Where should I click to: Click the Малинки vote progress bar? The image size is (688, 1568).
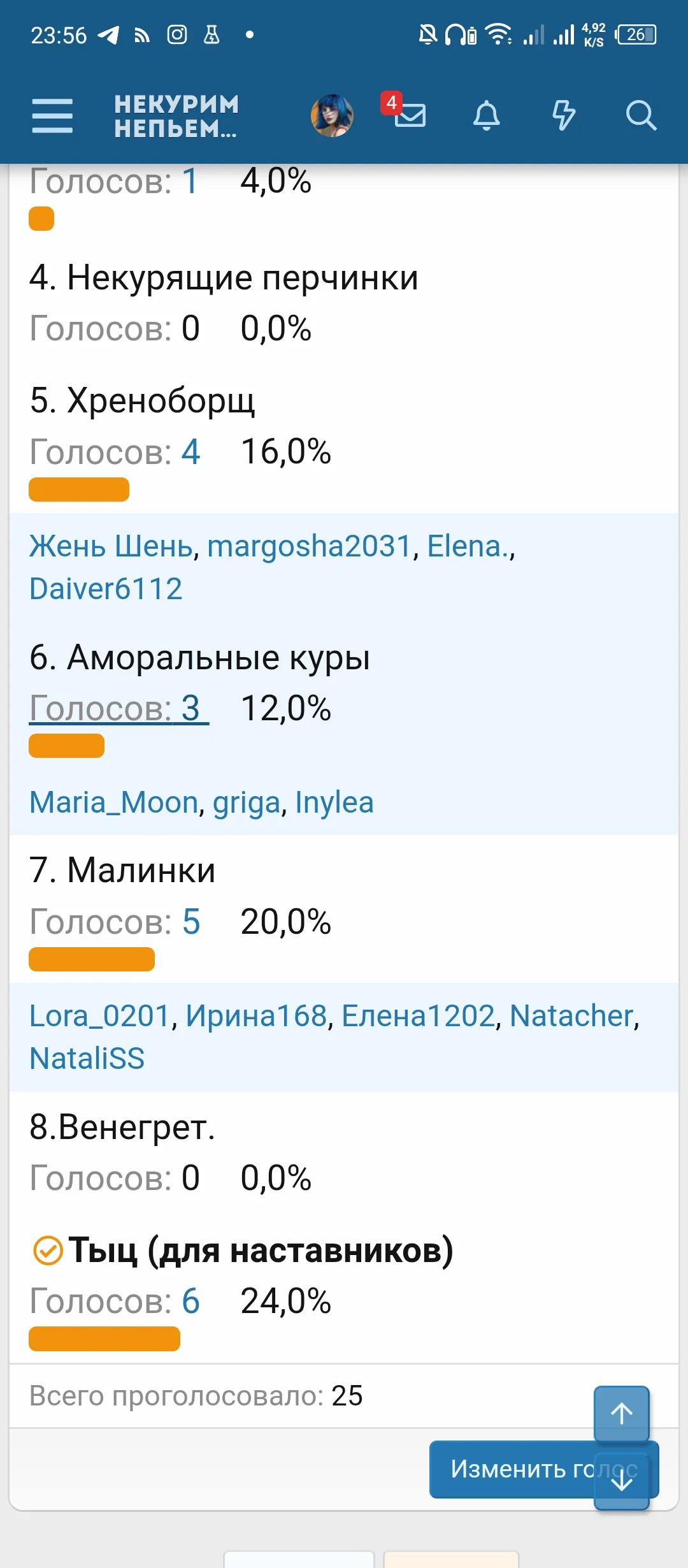point(92,958)
